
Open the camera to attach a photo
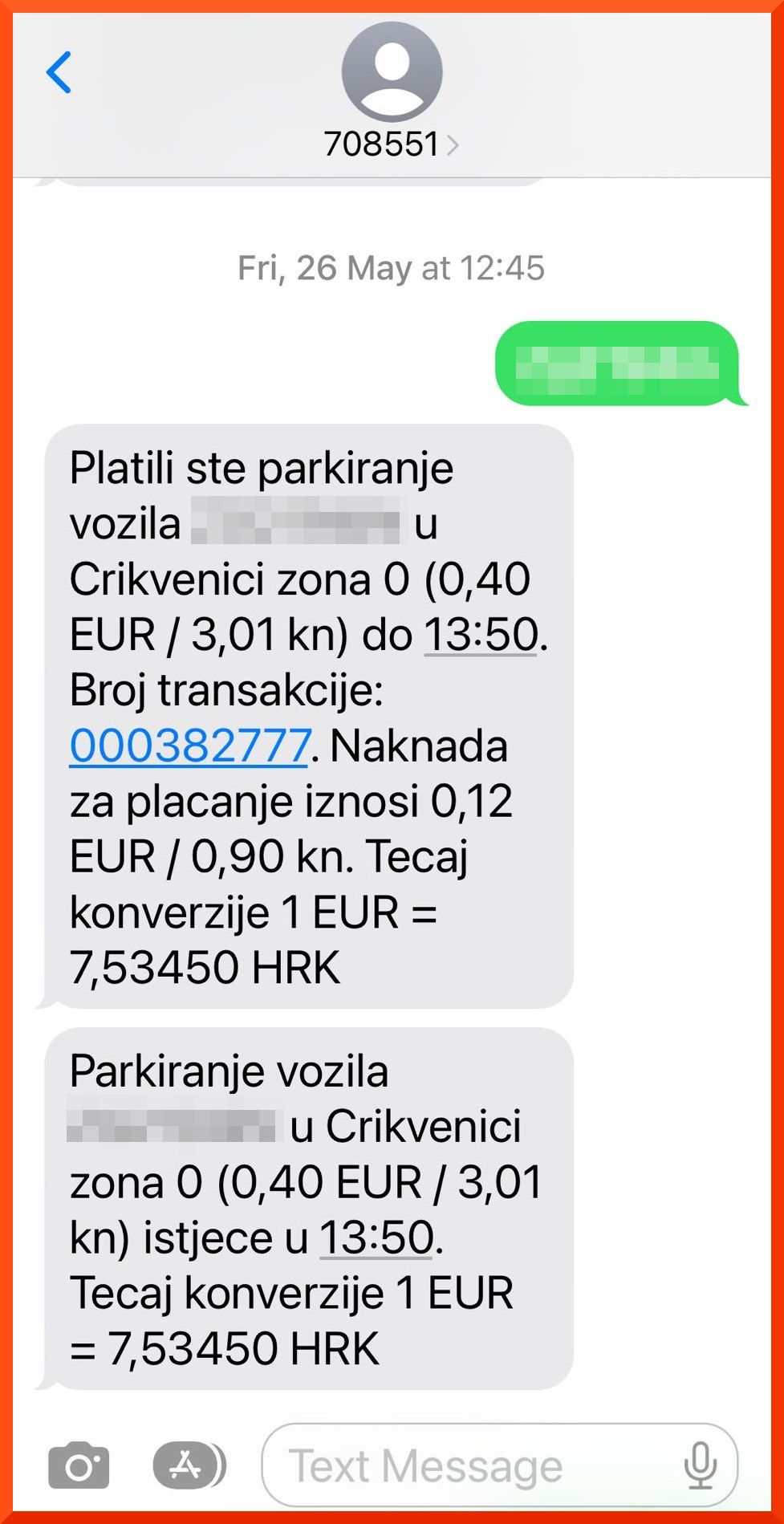(x=79, y=1465)
